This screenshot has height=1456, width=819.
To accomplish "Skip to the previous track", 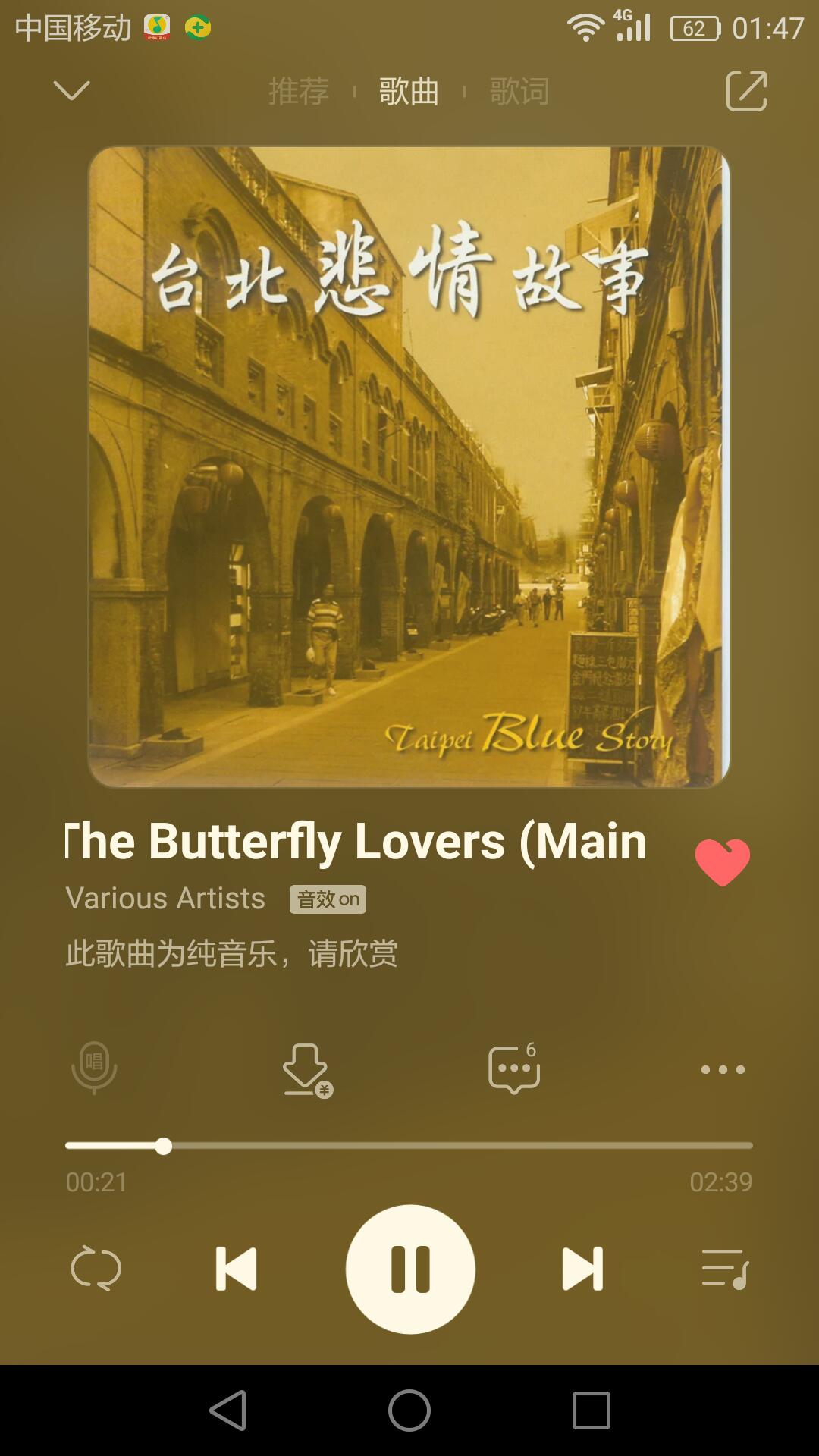I will click(x=236, y=1269).
